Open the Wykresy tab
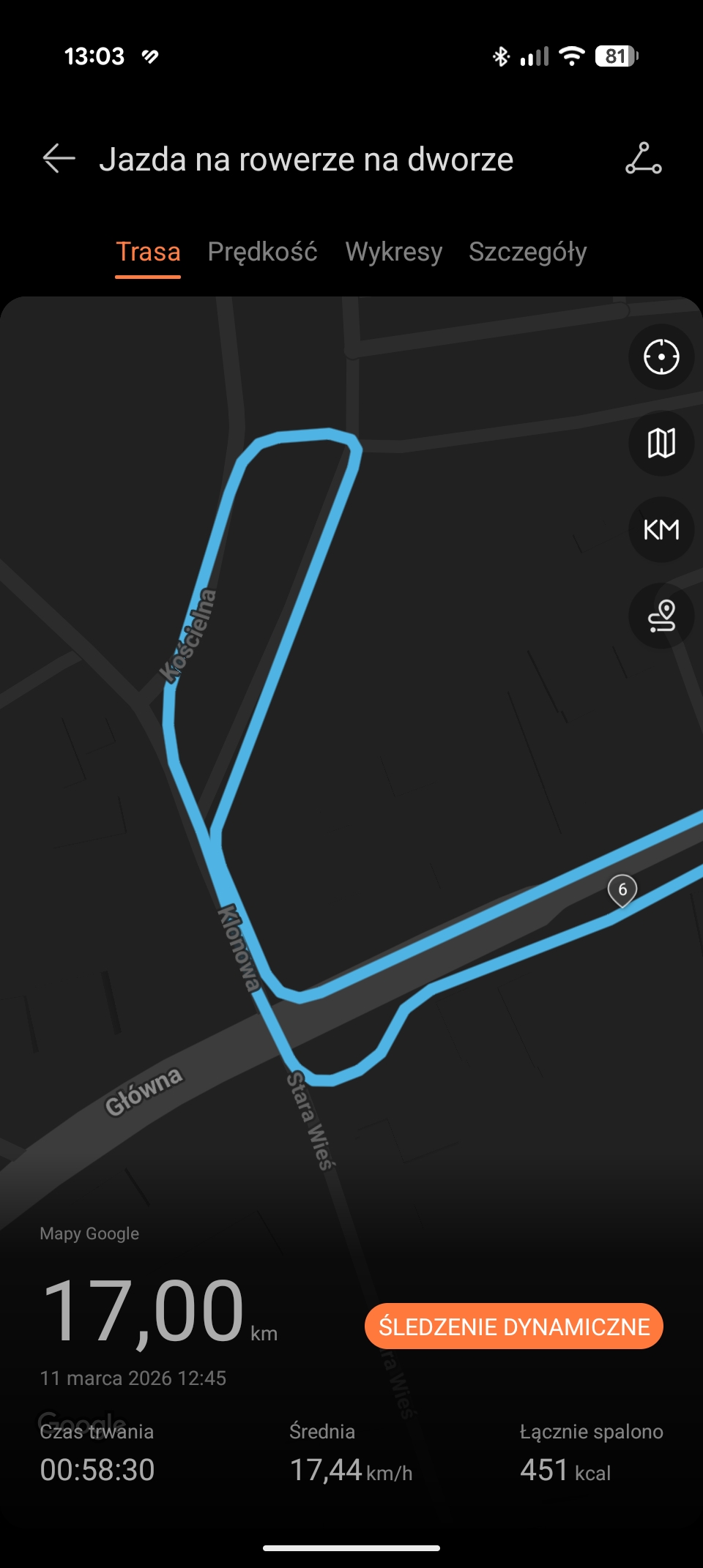Image resolution: width=703 pixels, height=1568 pixels. 393,252
